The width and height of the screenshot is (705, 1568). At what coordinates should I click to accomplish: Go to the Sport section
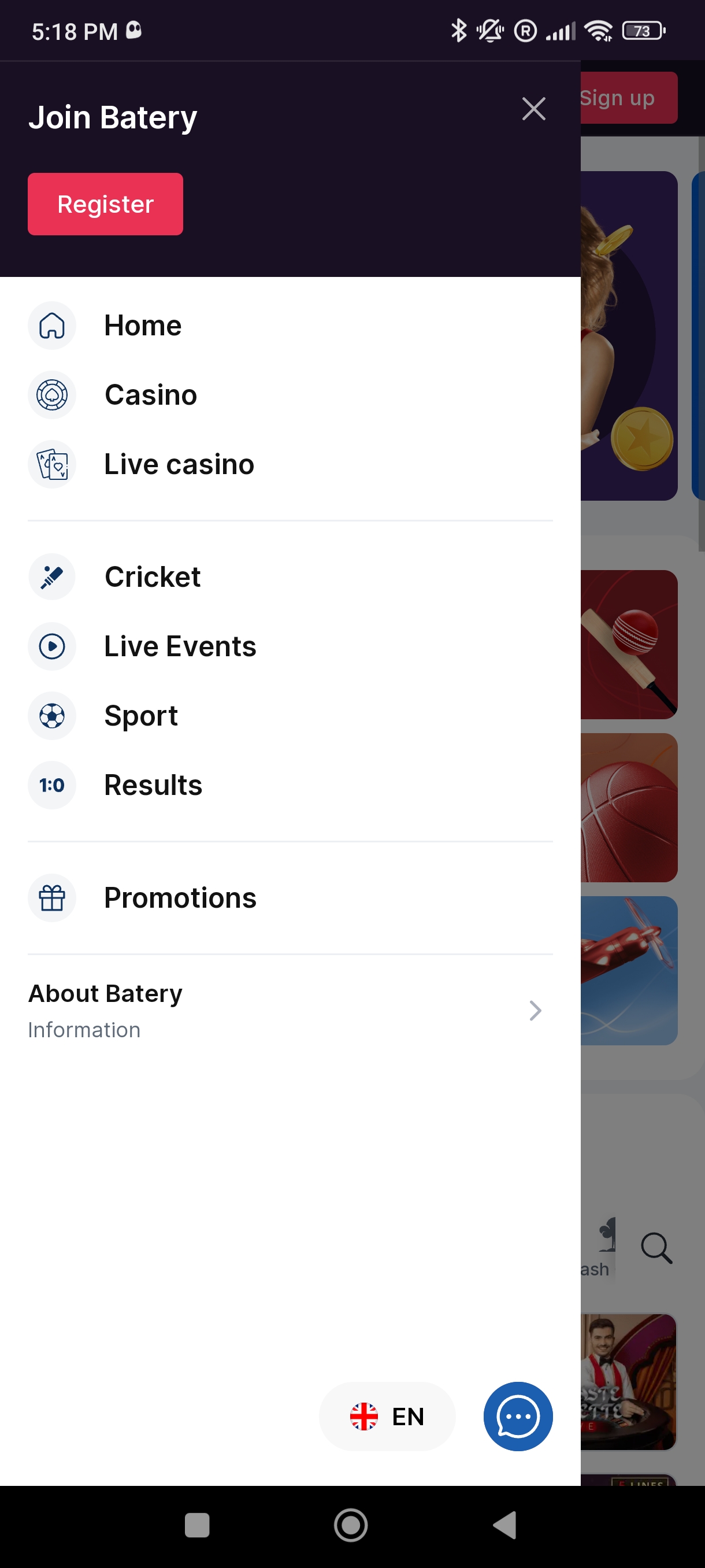click(x=140, y=716)
